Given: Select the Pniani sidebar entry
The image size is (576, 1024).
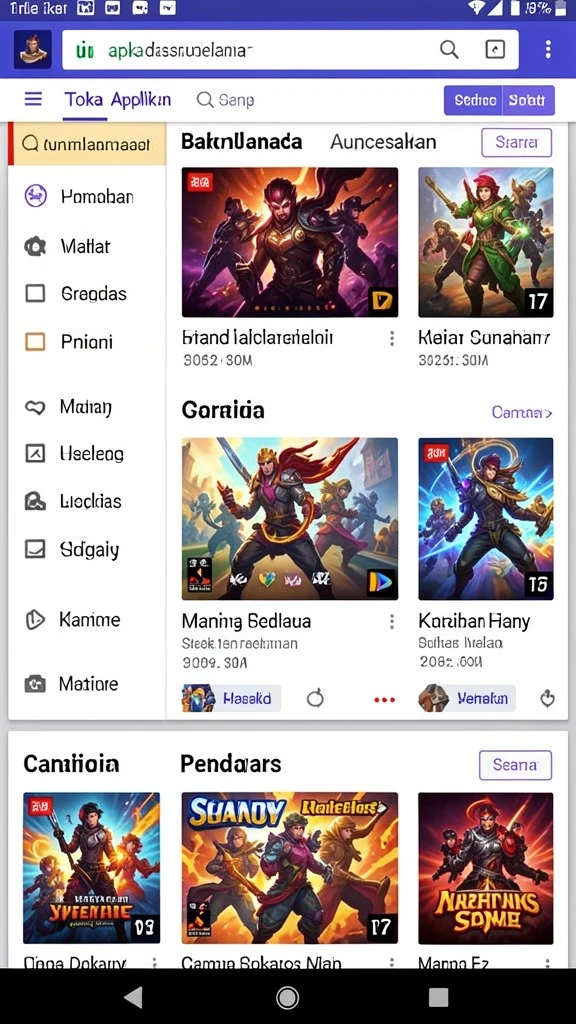Looking at the screenshot, I should click(x=87, y=342).
